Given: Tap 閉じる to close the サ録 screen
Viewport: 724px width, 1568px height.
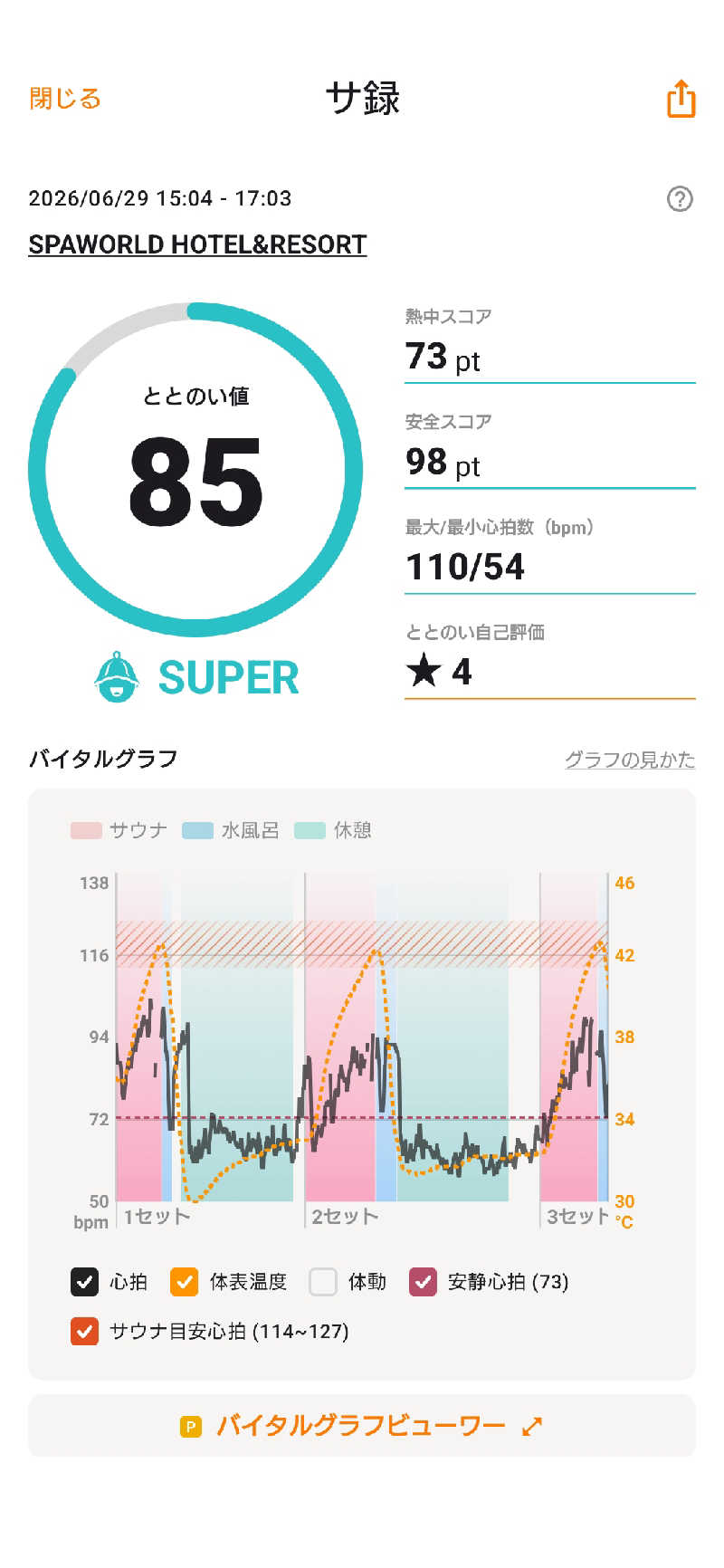Looking at the screenshot, I should click(65, 98).
